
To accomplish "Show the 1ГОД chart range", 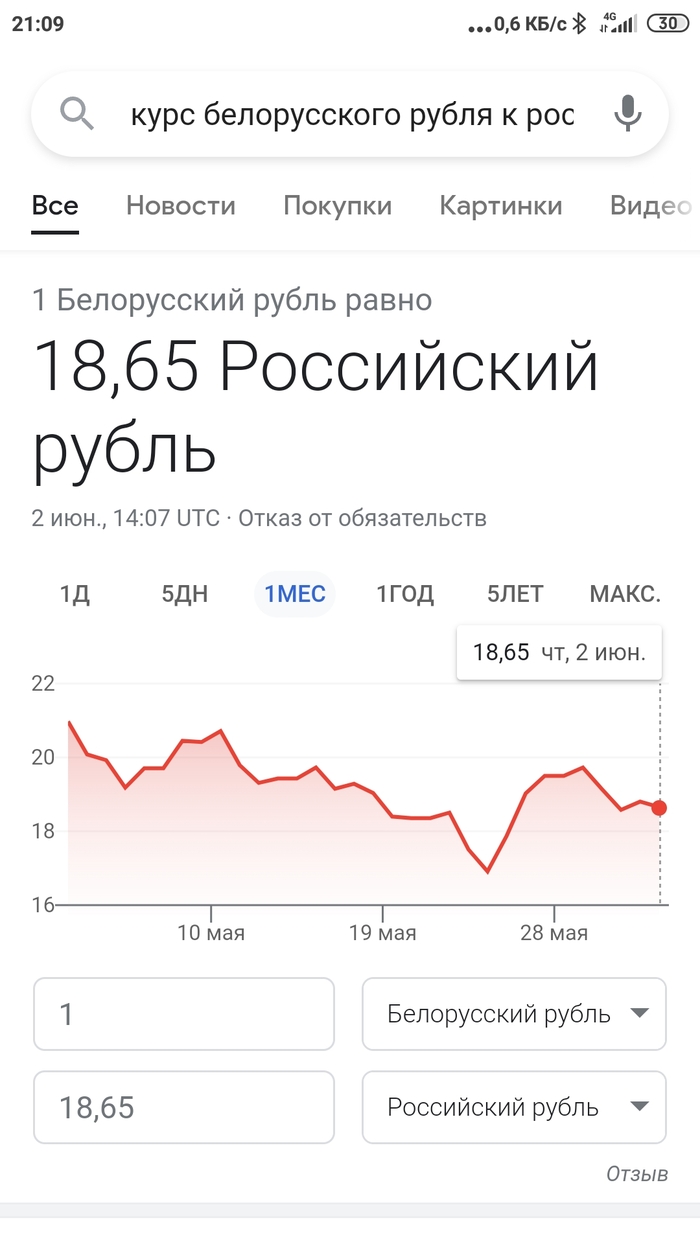I will point(405,594).
